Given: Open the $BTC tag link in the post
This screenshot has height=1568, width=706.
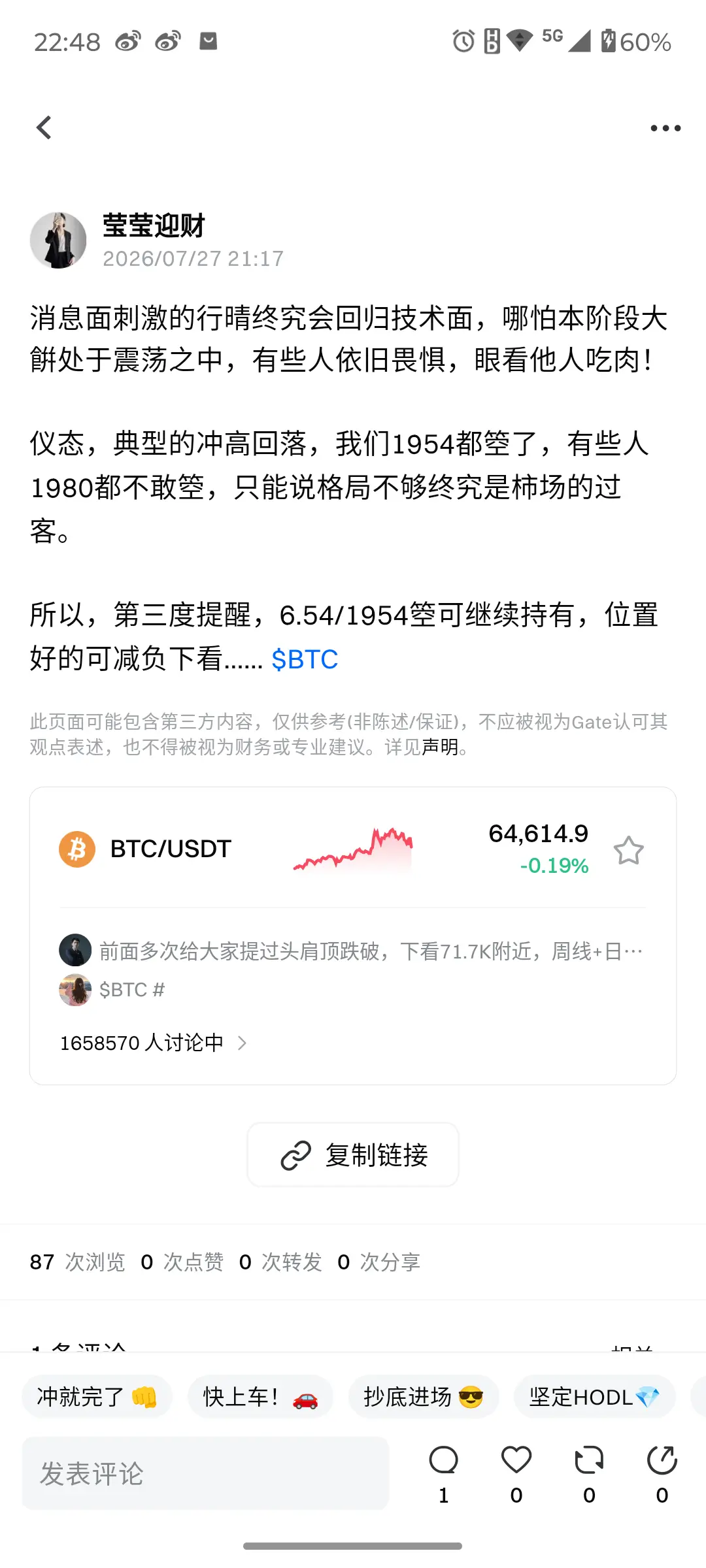Looking at the screenshot, I should [305, 659].
